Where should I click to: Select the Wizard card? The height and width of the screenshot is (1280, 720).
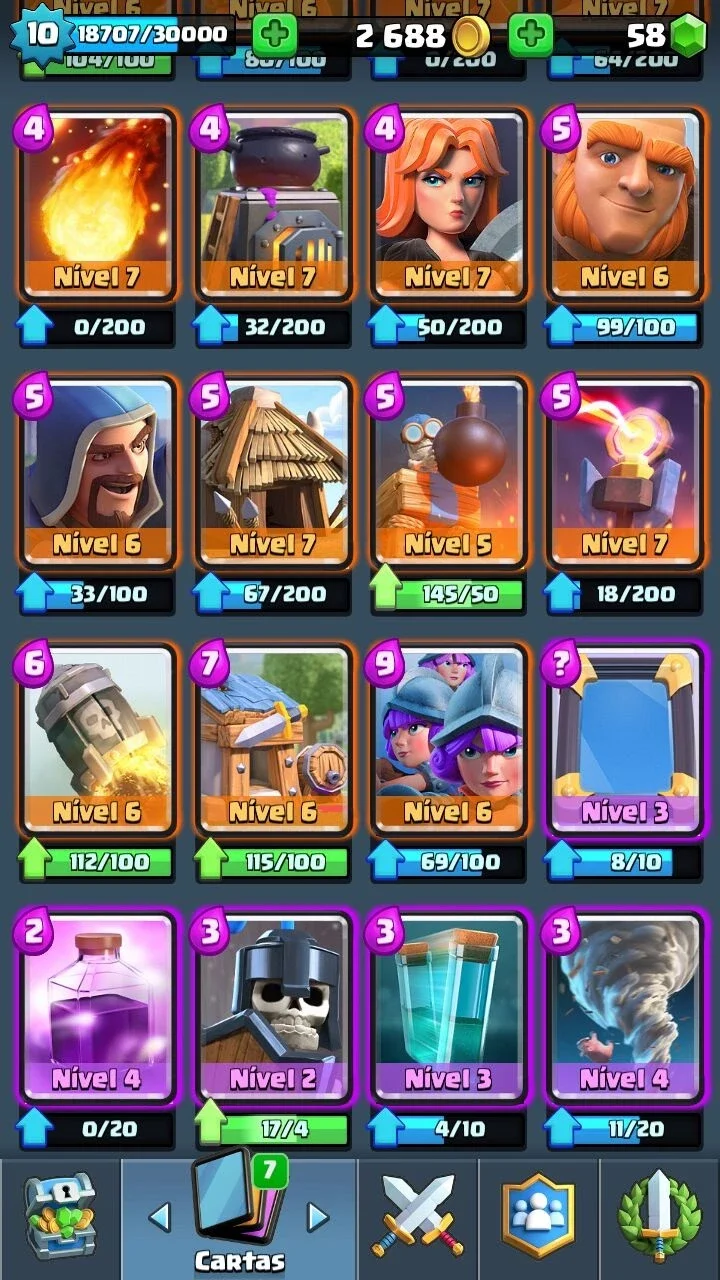[97, 472]
